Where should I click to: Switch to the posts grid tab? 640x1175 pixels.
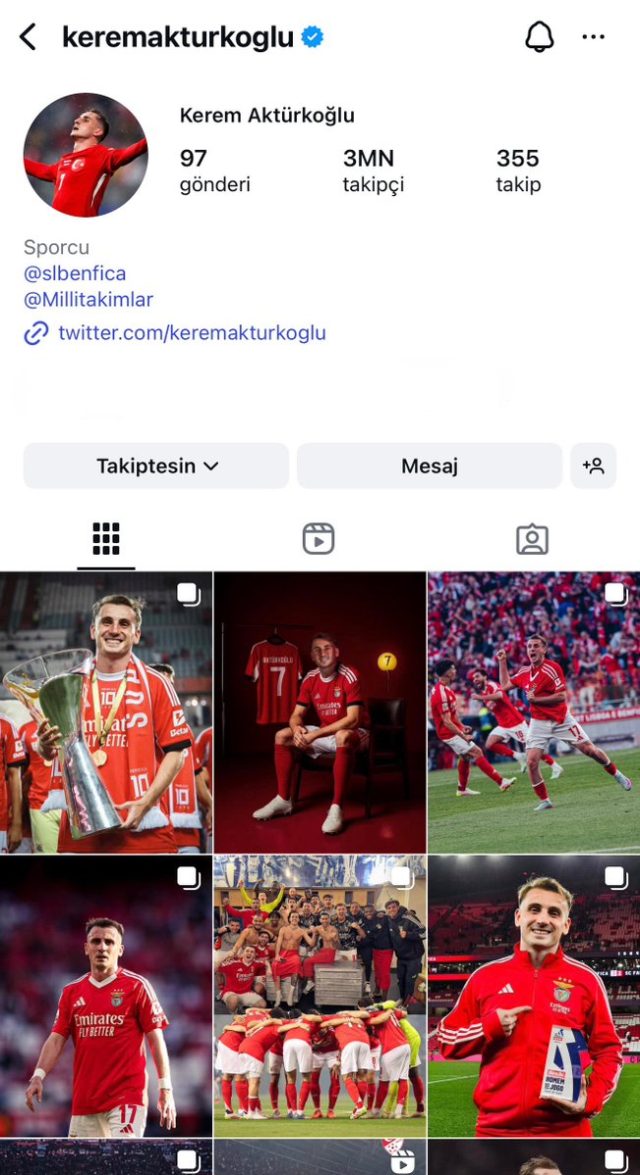106,539
